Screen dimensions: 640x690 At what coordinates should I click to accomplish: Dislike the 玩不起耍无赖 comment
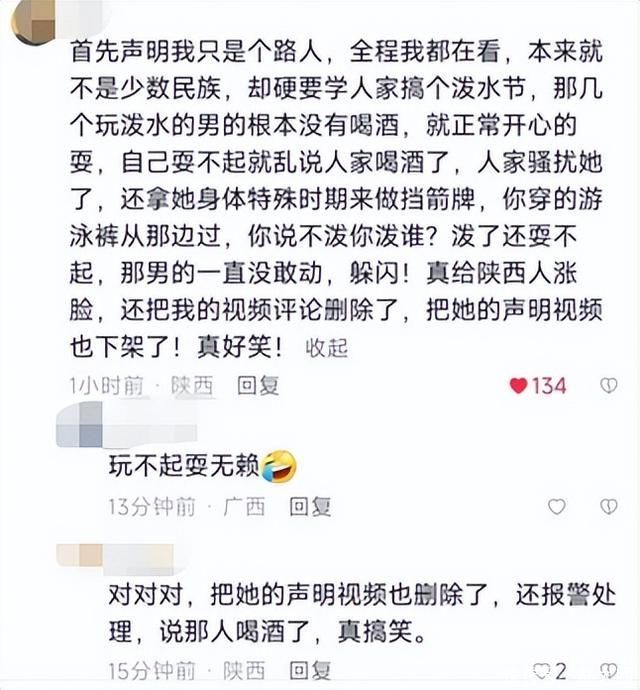608,507
